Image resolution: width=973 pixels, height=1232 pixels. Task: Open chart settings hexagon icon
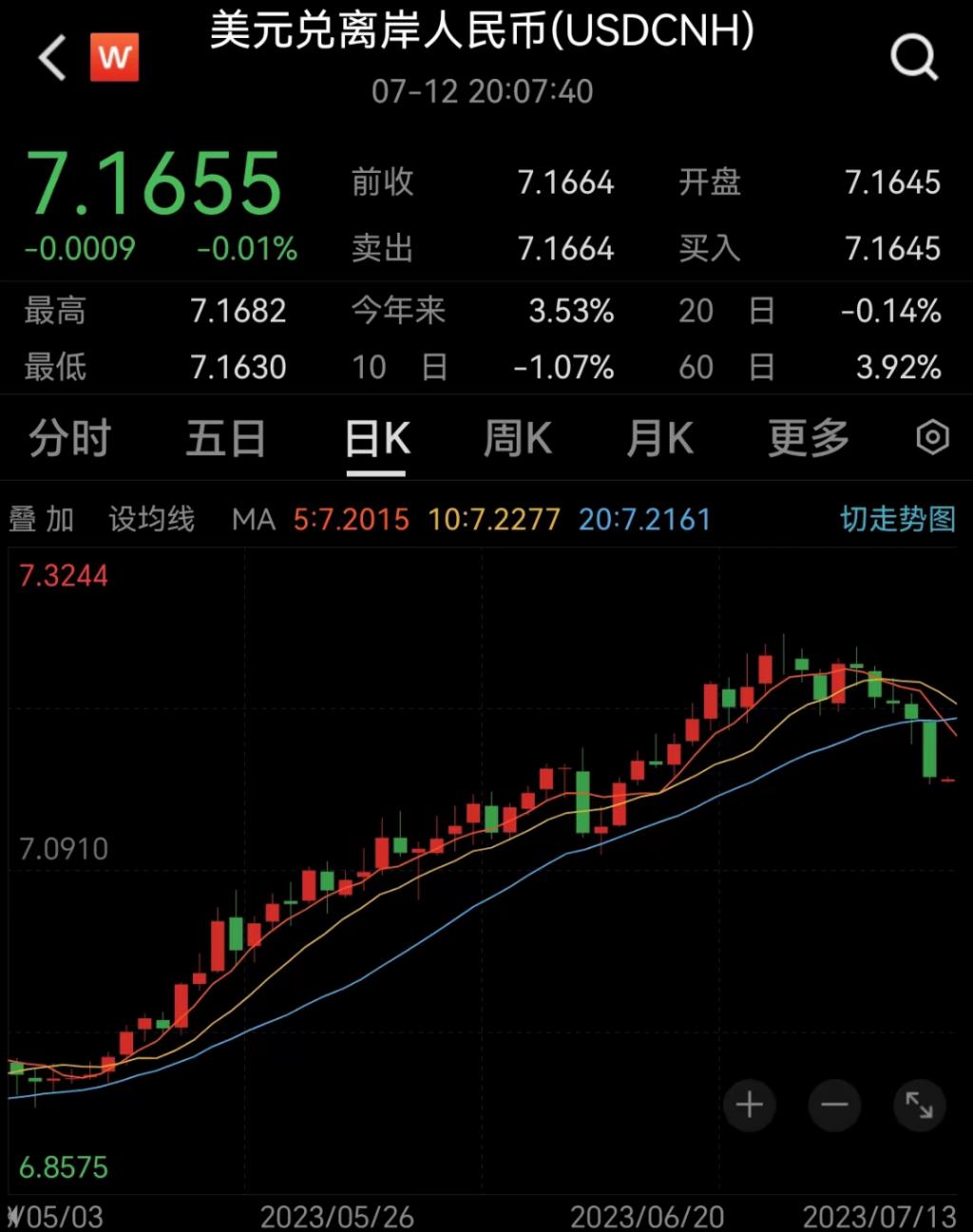pyautogui.click(x=932, y=438)
